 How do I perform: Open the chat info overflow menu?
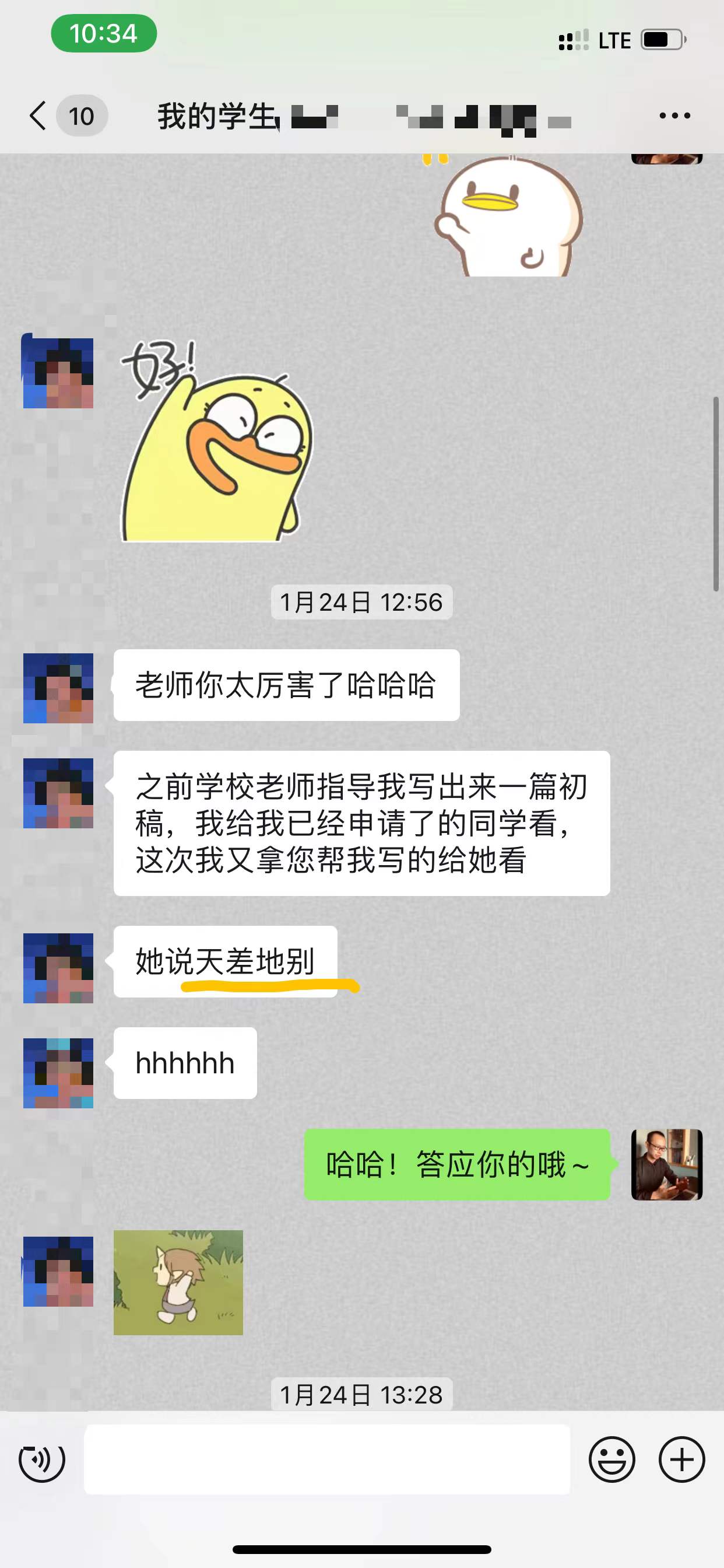[x=674, y=116]
